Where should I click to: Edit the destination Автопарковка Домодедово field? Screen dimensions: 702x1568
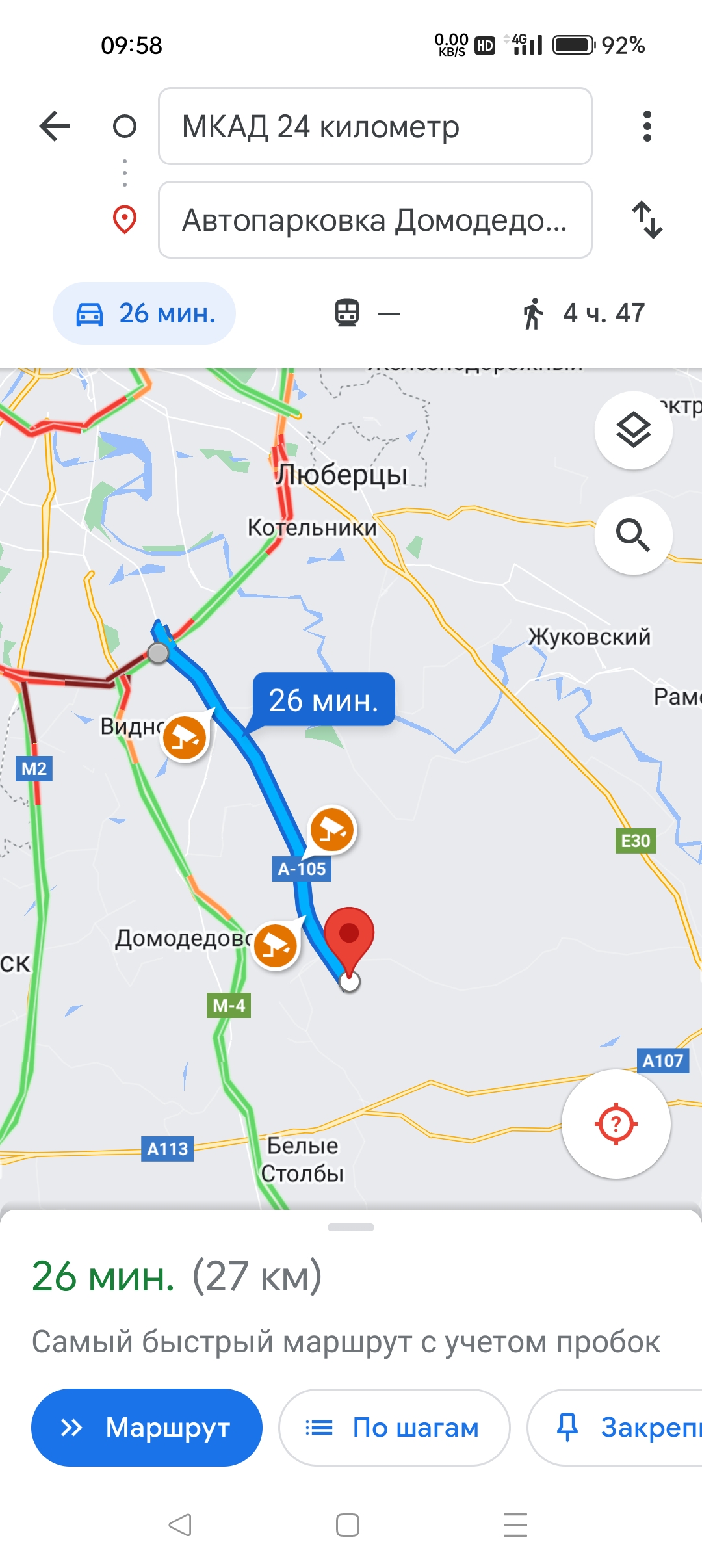375,220
